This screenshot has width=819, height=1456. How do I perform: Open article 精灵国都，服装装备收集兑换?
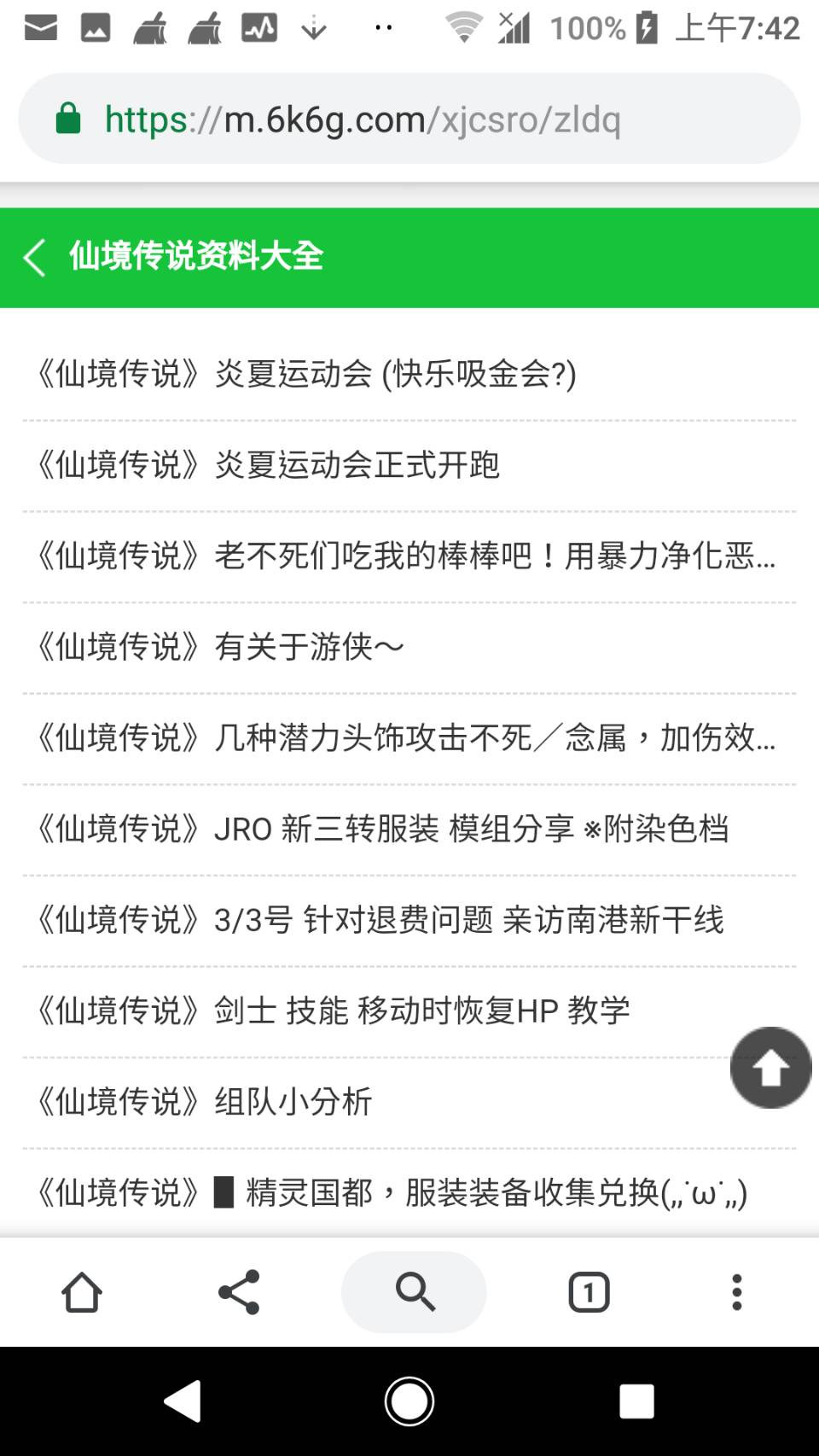coord(409,1192)
